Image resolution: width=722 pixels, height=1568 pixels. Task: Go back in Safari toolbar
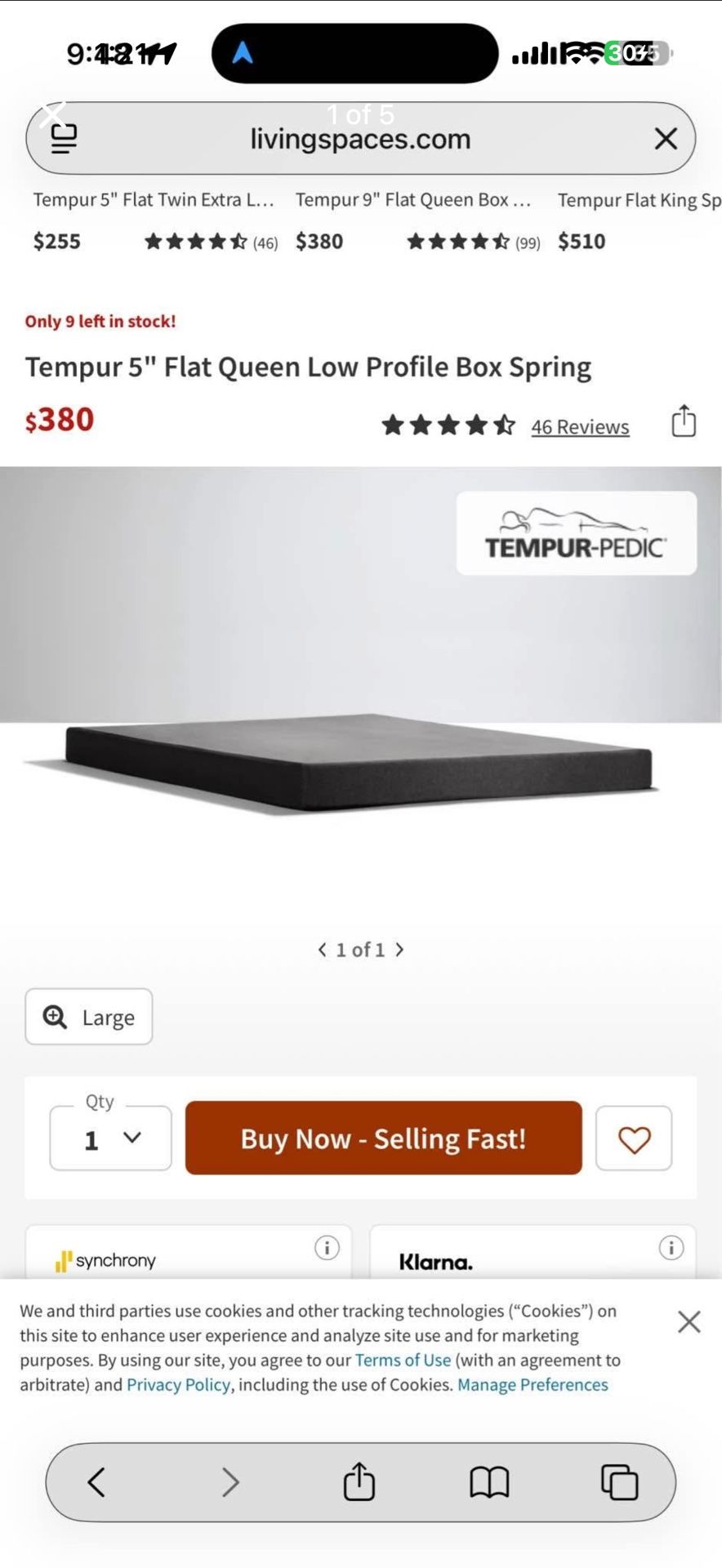[96, 1481]
